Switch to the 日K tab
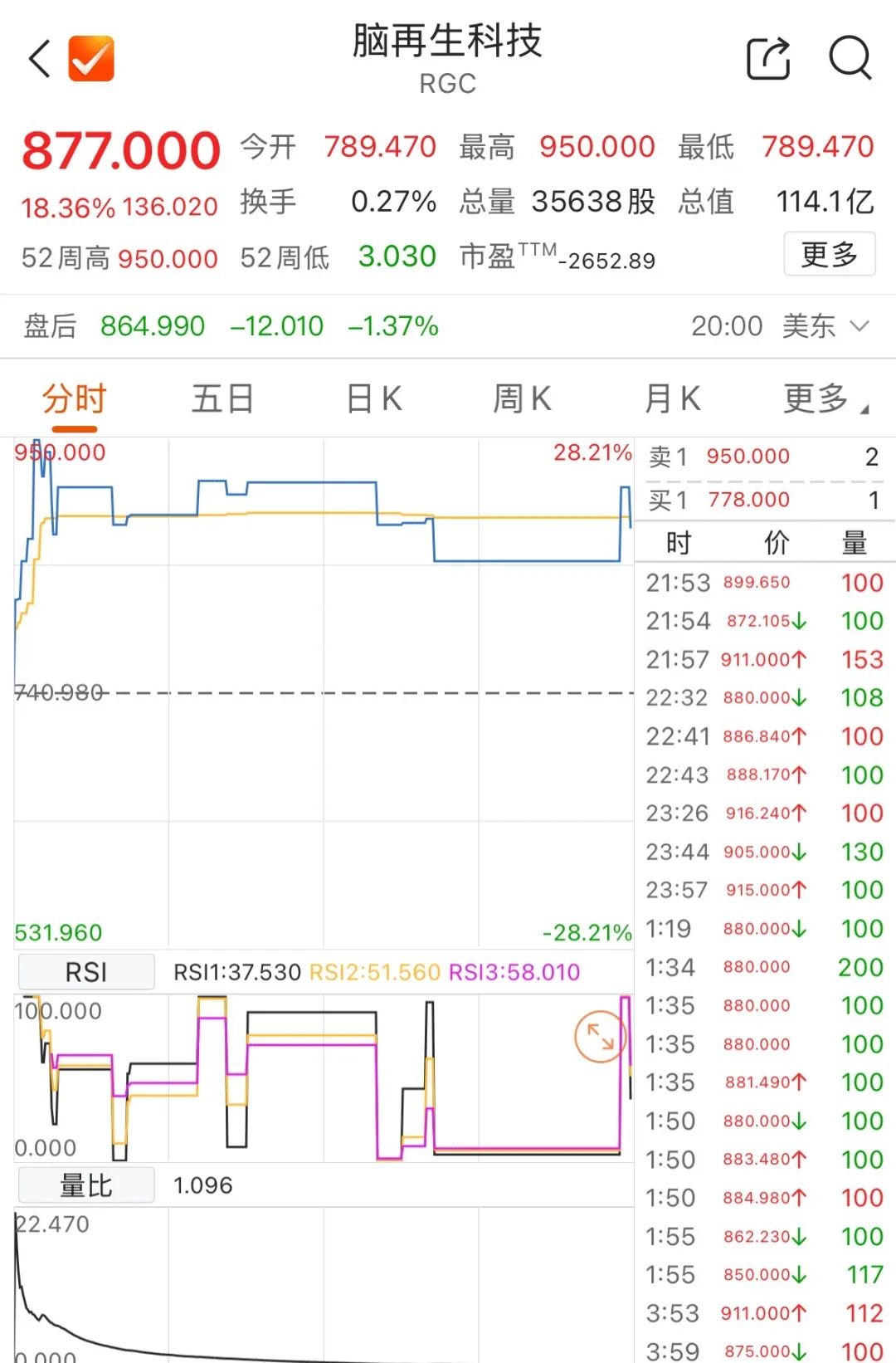 point(372,398)
